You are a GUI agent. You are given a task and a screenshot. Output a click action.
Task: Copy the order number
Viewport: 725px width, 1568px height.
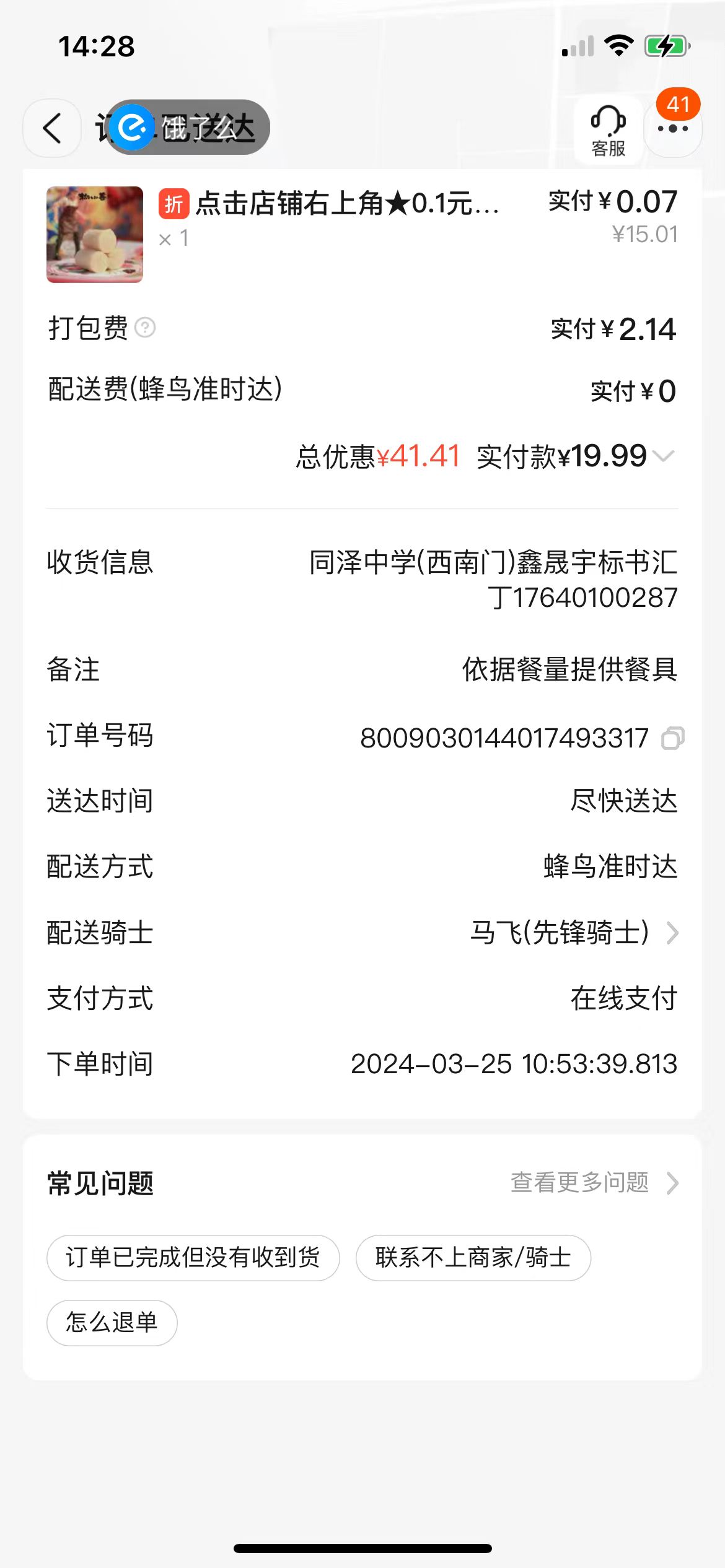tap(672, 738)
